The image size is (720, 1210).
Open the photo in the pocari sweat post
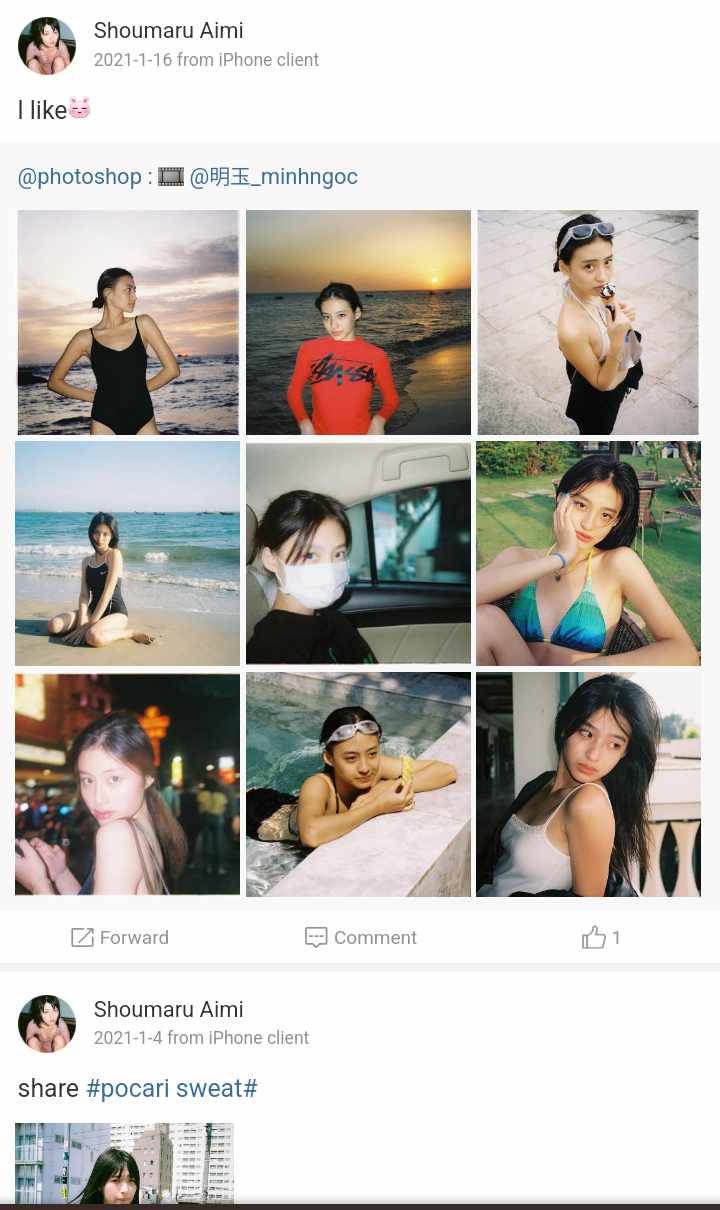tap(124, 1163)
